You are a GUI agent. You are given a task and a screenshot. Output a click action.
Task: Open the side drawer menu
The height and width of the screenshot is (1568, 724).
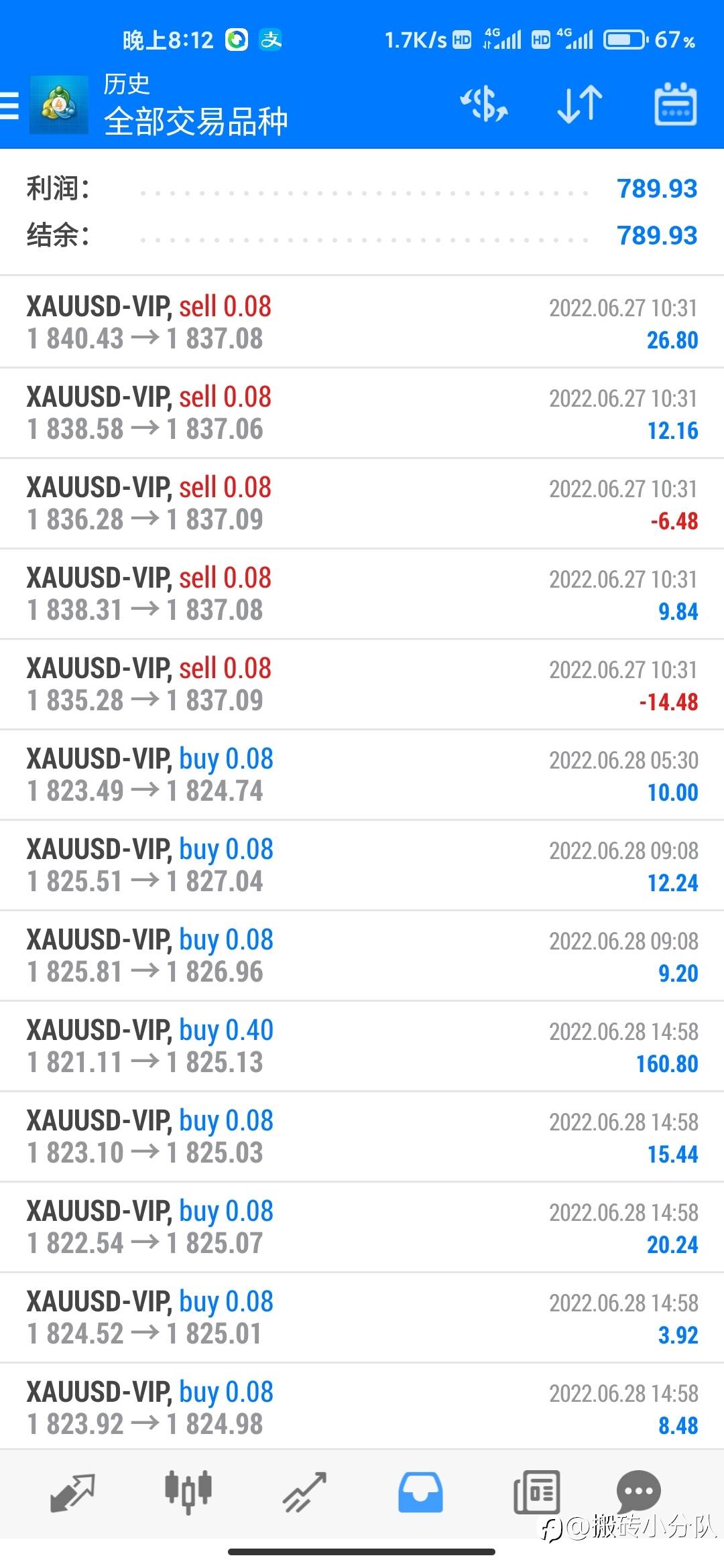pyautogui.click(x=10, y=105)
